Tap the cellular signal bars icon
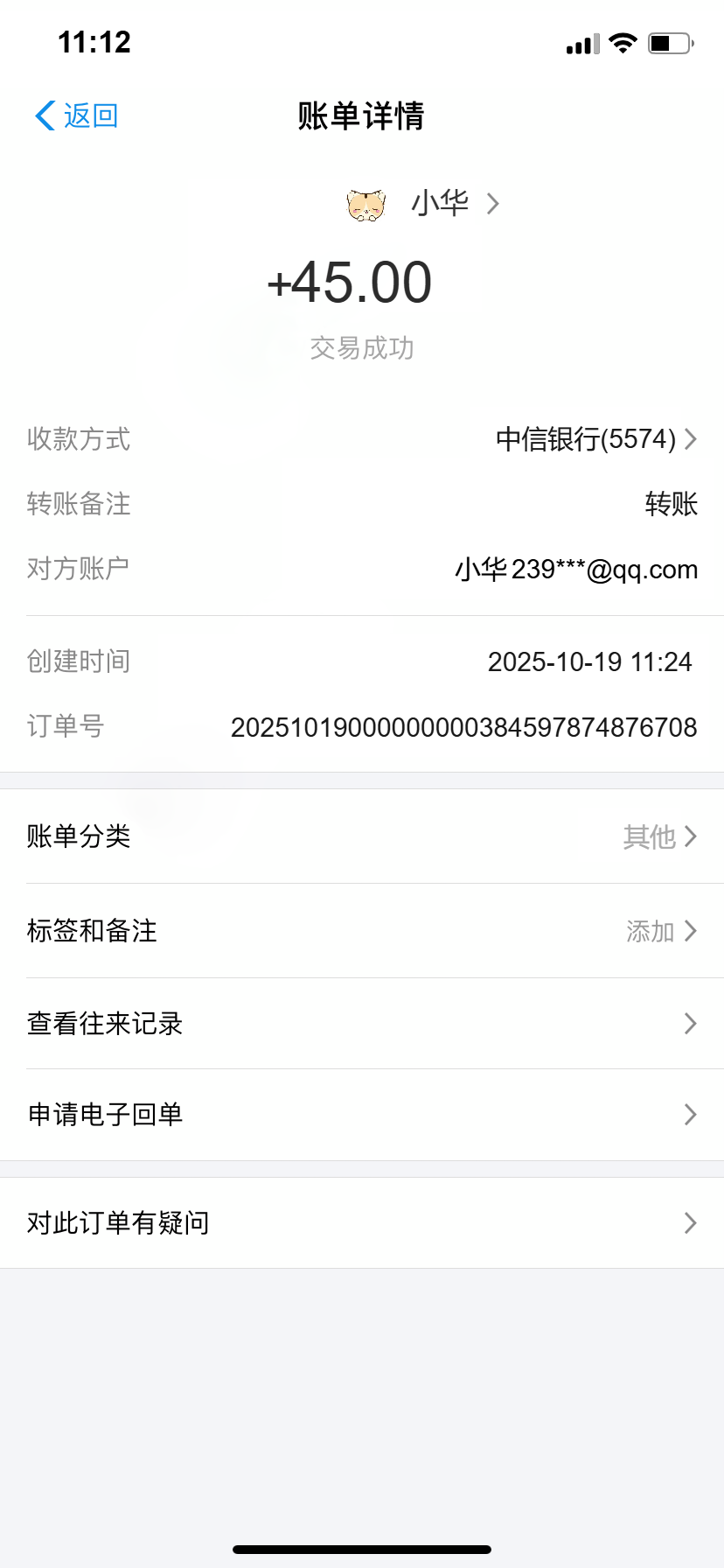This screenshot has height=1568, width=724. pos(581,43)
